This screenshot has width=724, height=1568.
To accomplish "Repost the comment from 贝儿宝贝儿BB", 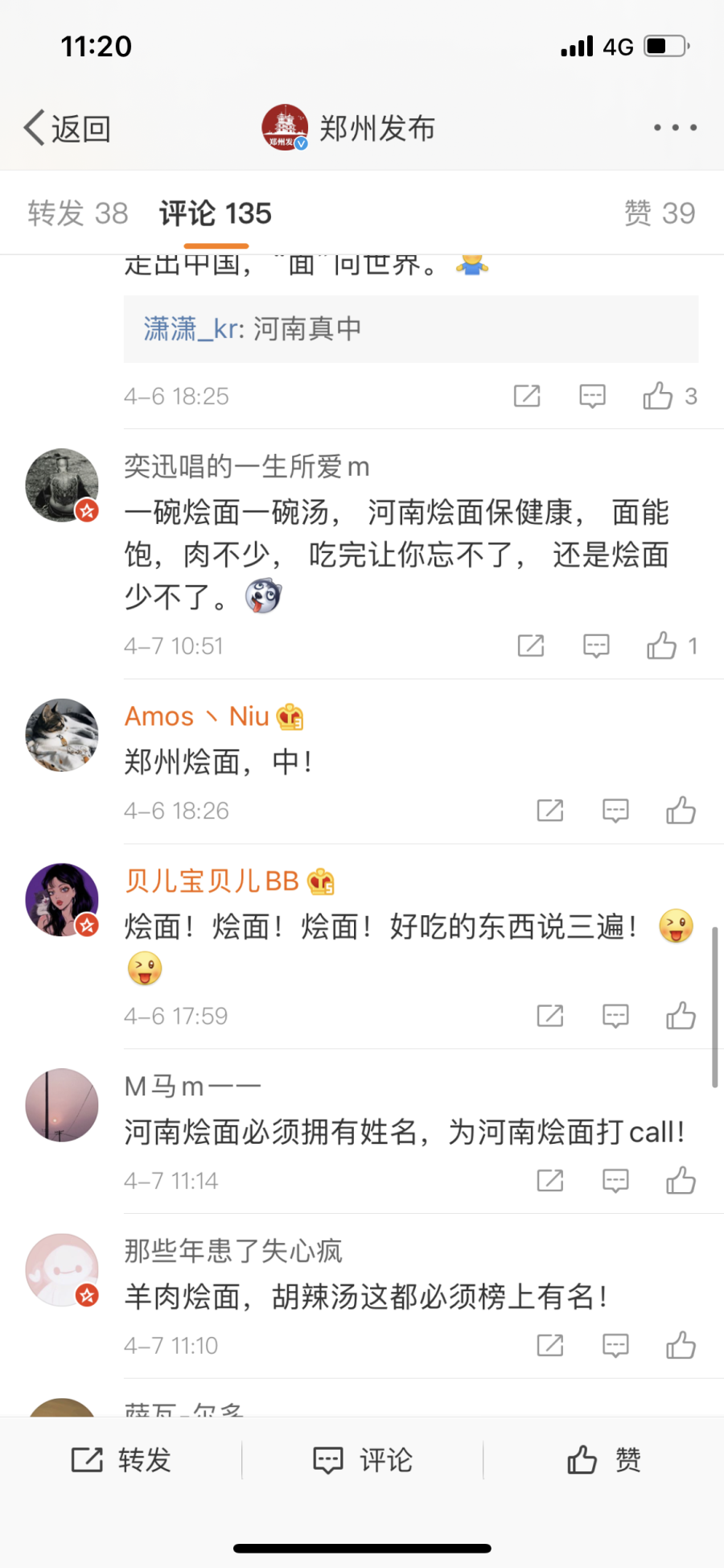I will coord(550,1016).
